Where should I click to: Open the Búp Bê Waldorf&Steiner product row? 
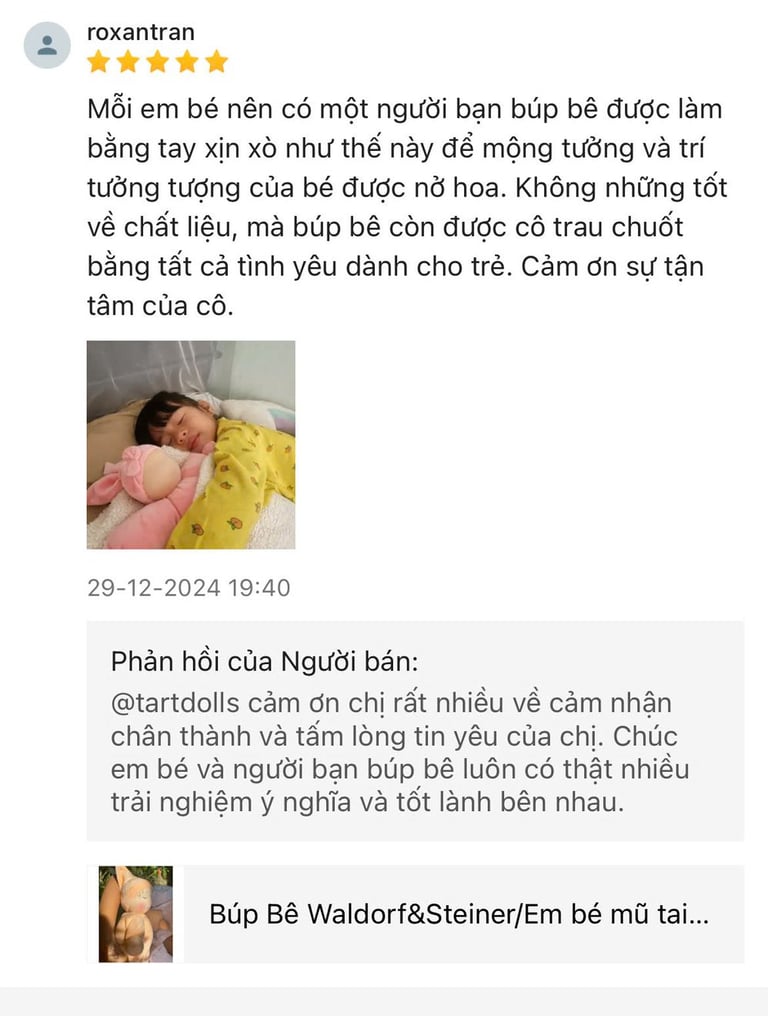tap(459, 914)
